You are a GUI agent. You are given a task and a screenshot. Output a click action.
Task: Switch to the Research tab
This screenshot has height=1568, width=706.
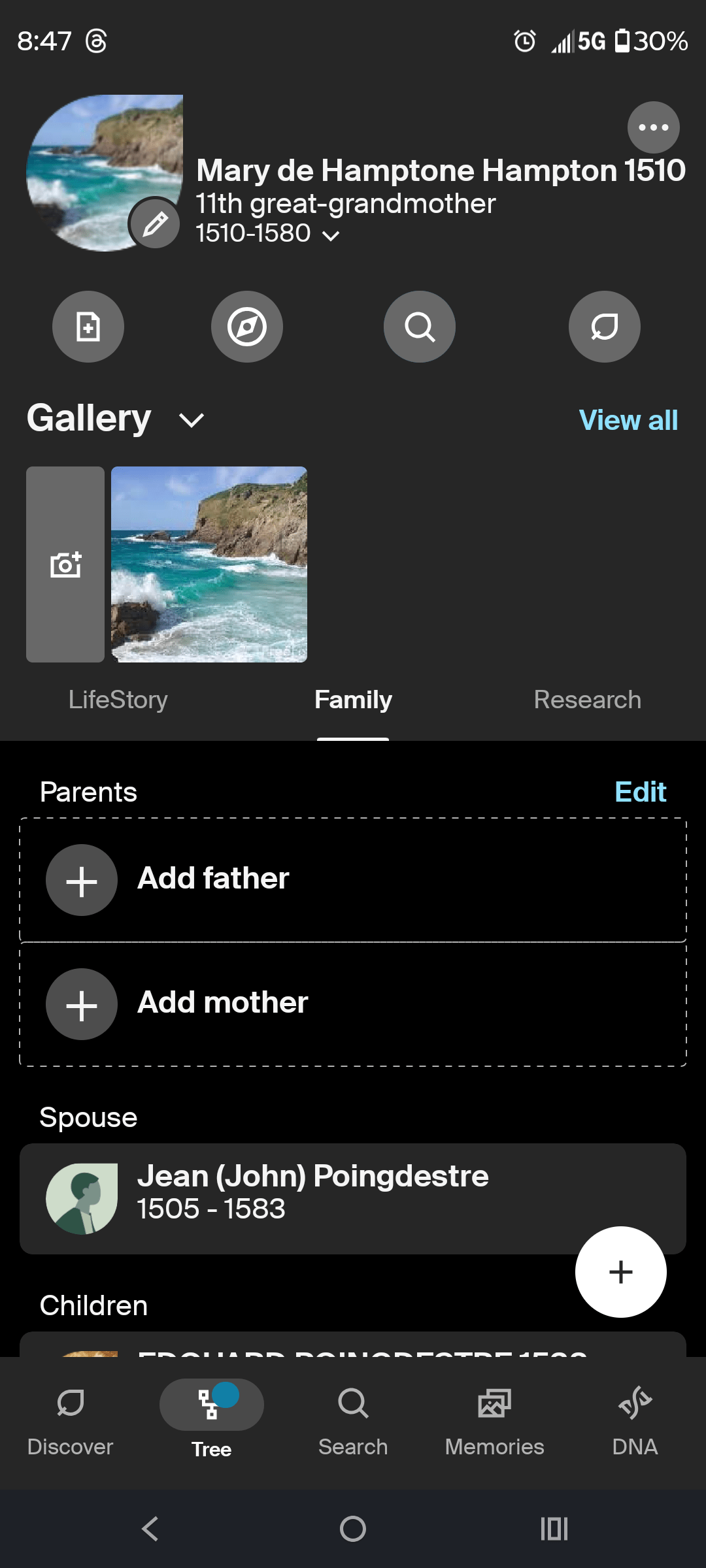(x=587, y=700)
